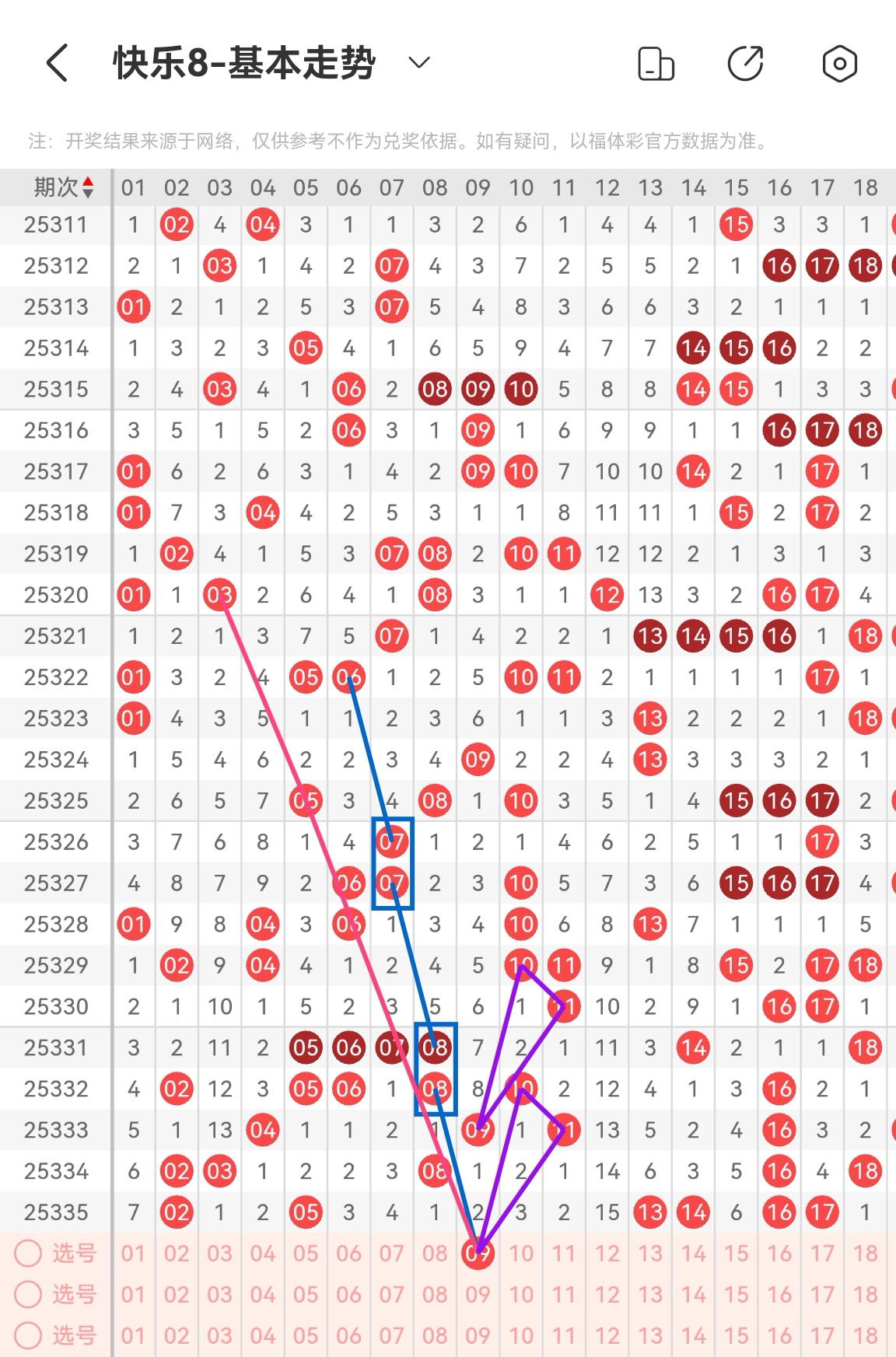Select the second 选号 row radio circle
The height and width of the screenshot is (1357, 896).
point(28,1294)
